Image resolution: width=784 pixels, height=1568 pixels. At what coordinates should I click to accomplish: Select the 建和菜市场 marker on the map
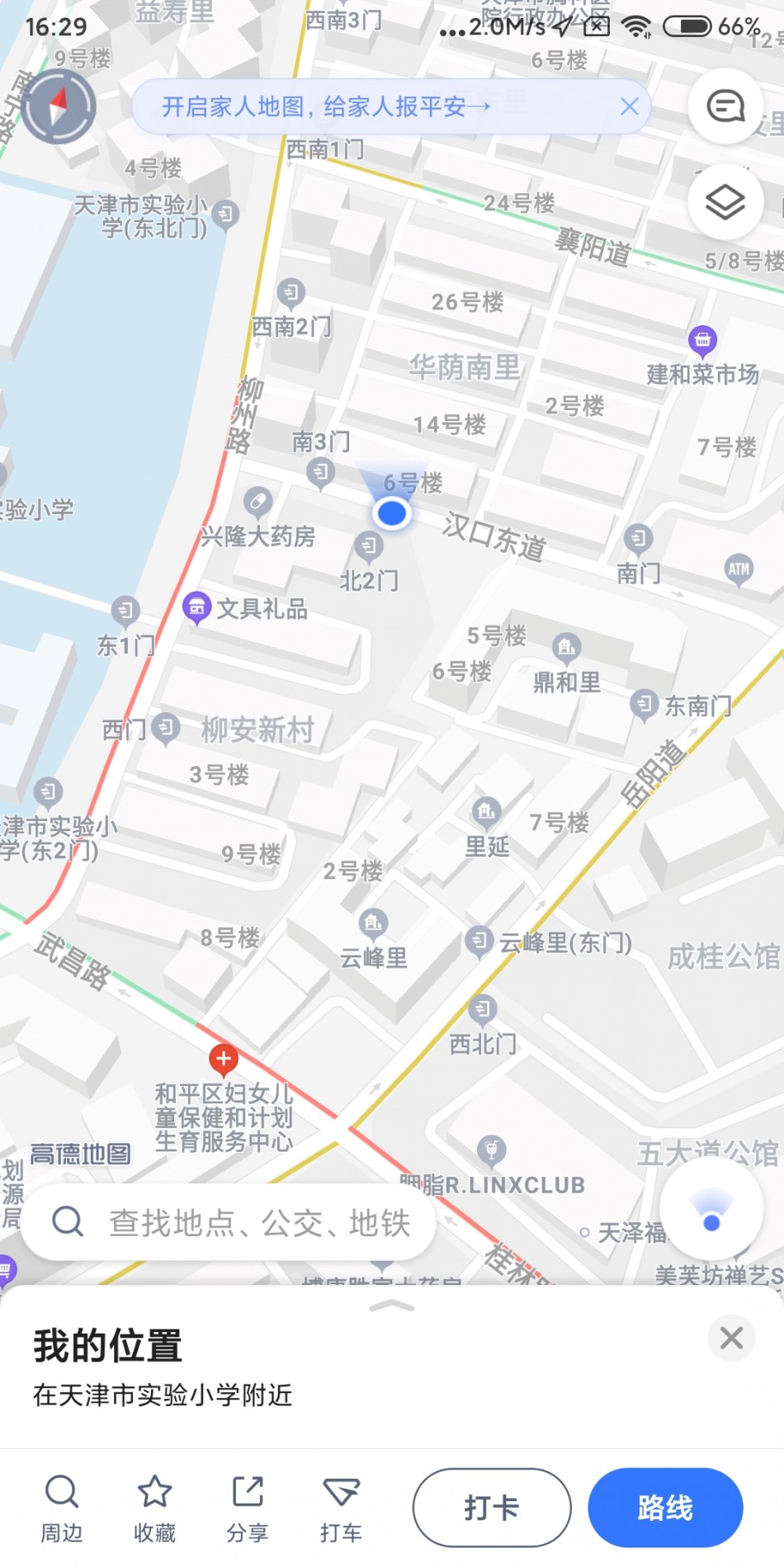(x=702, y=340)
